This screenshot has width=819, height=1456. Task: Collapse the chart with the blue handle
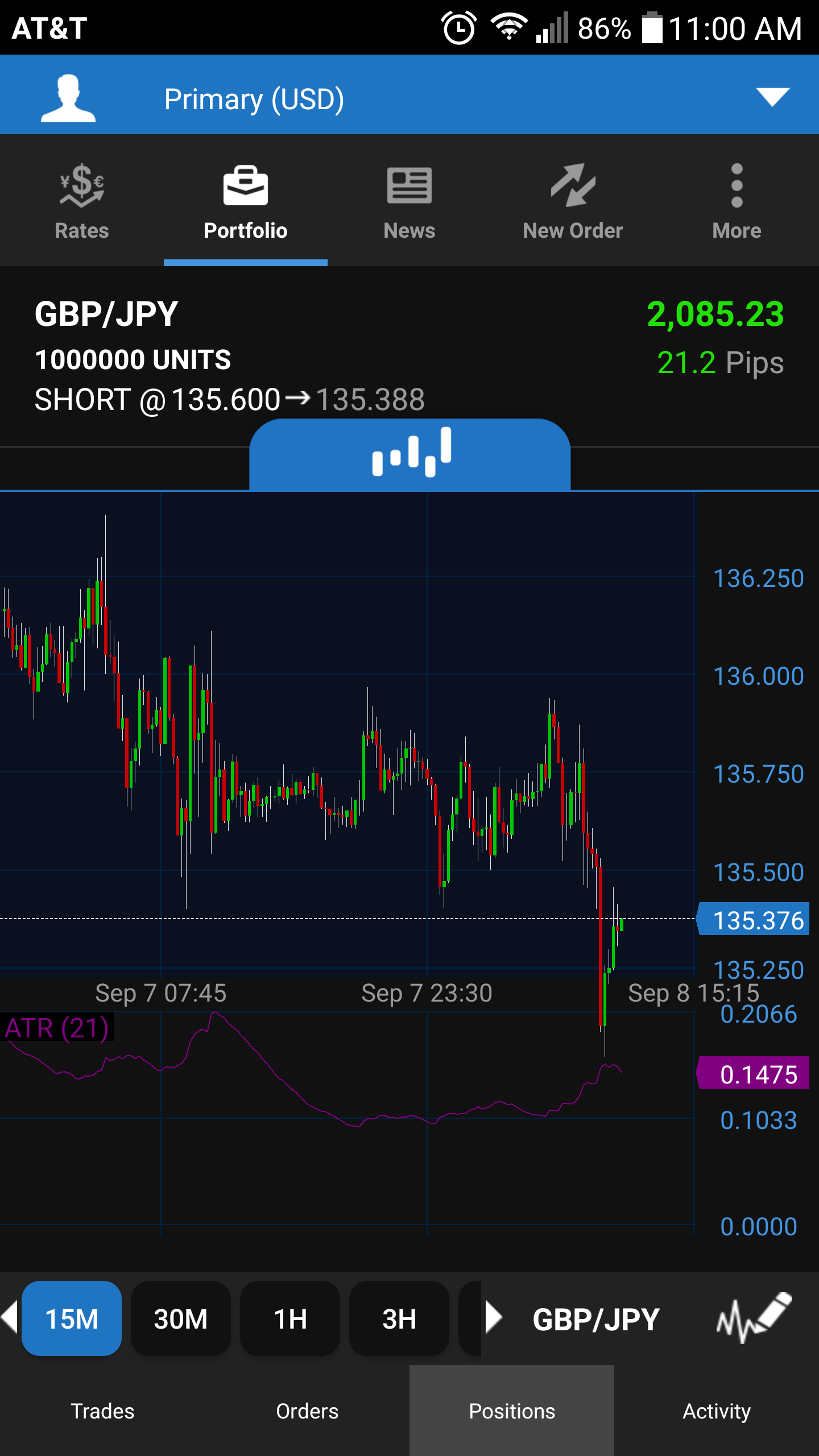tap(410, 454)
